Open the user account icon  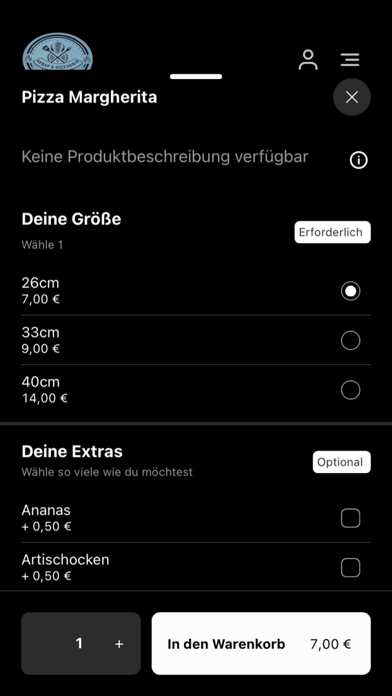point(308,60)
